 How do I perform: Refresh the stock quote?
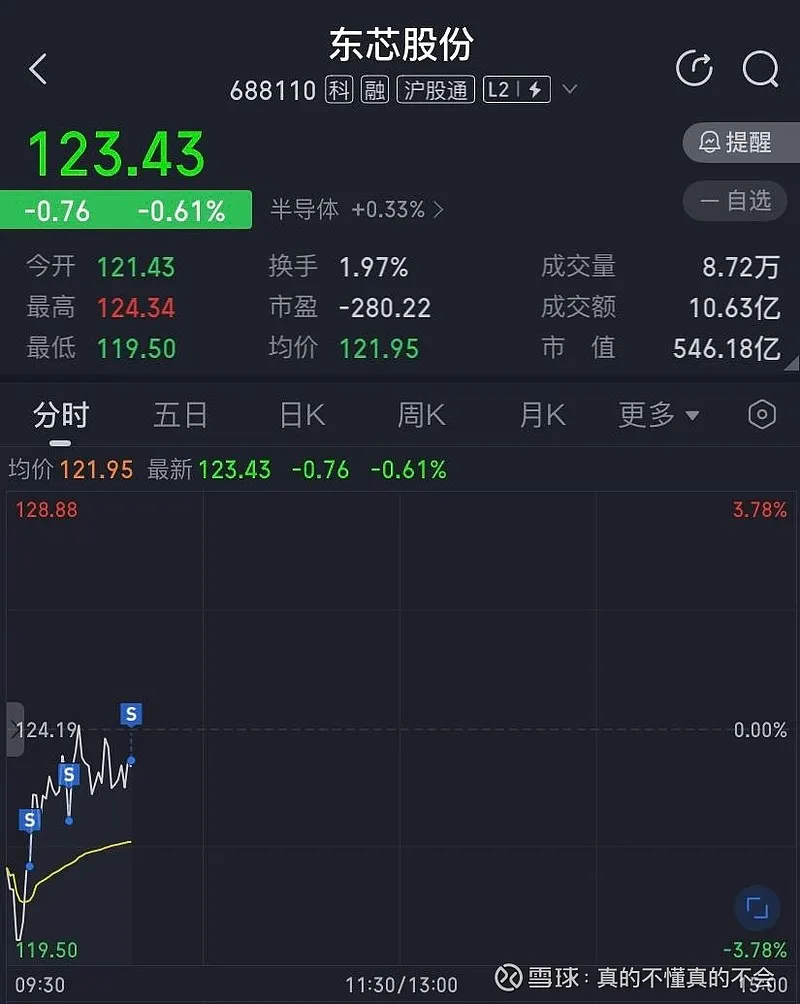click(694, 69)
